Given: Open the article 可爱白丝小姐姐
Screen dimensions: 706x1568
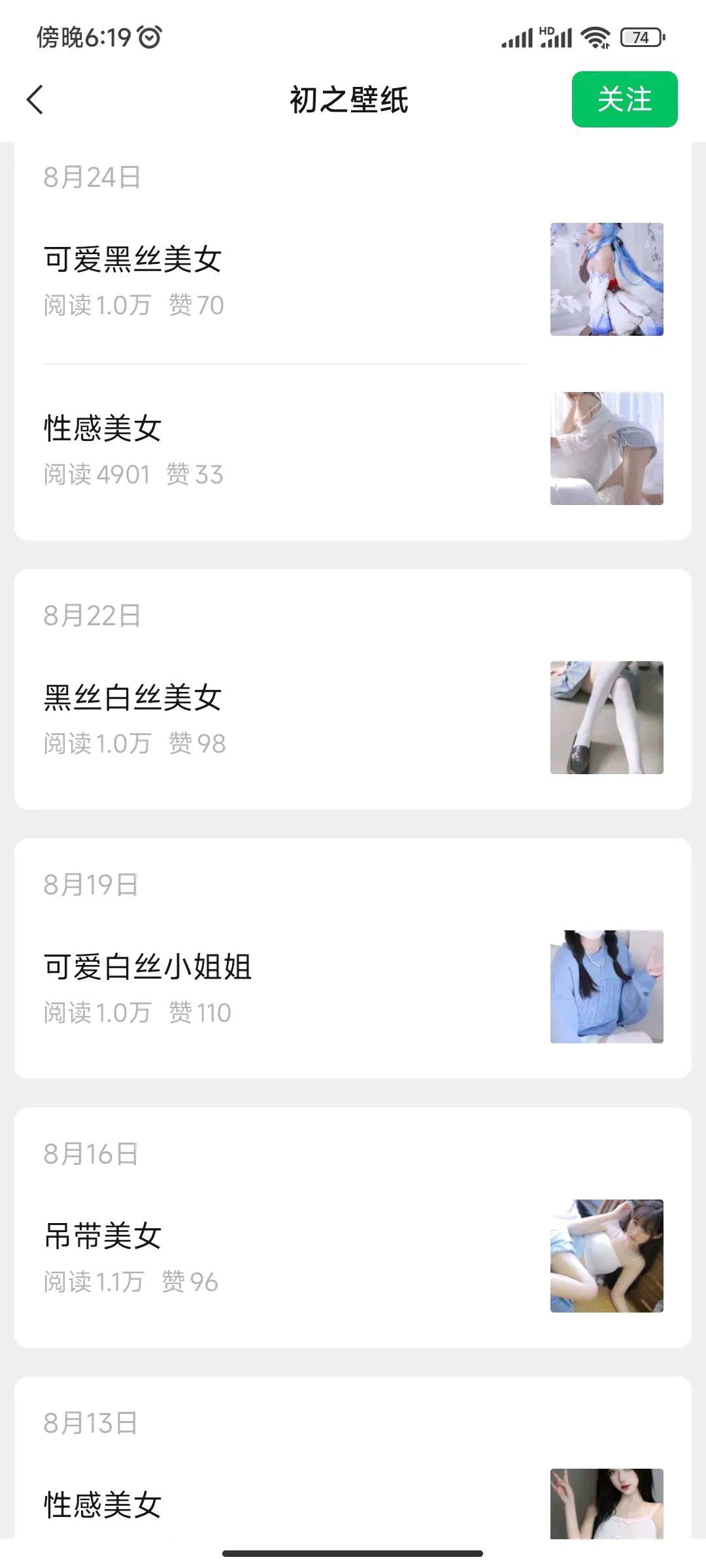Looking at the screenshot, I should (148, 967).
